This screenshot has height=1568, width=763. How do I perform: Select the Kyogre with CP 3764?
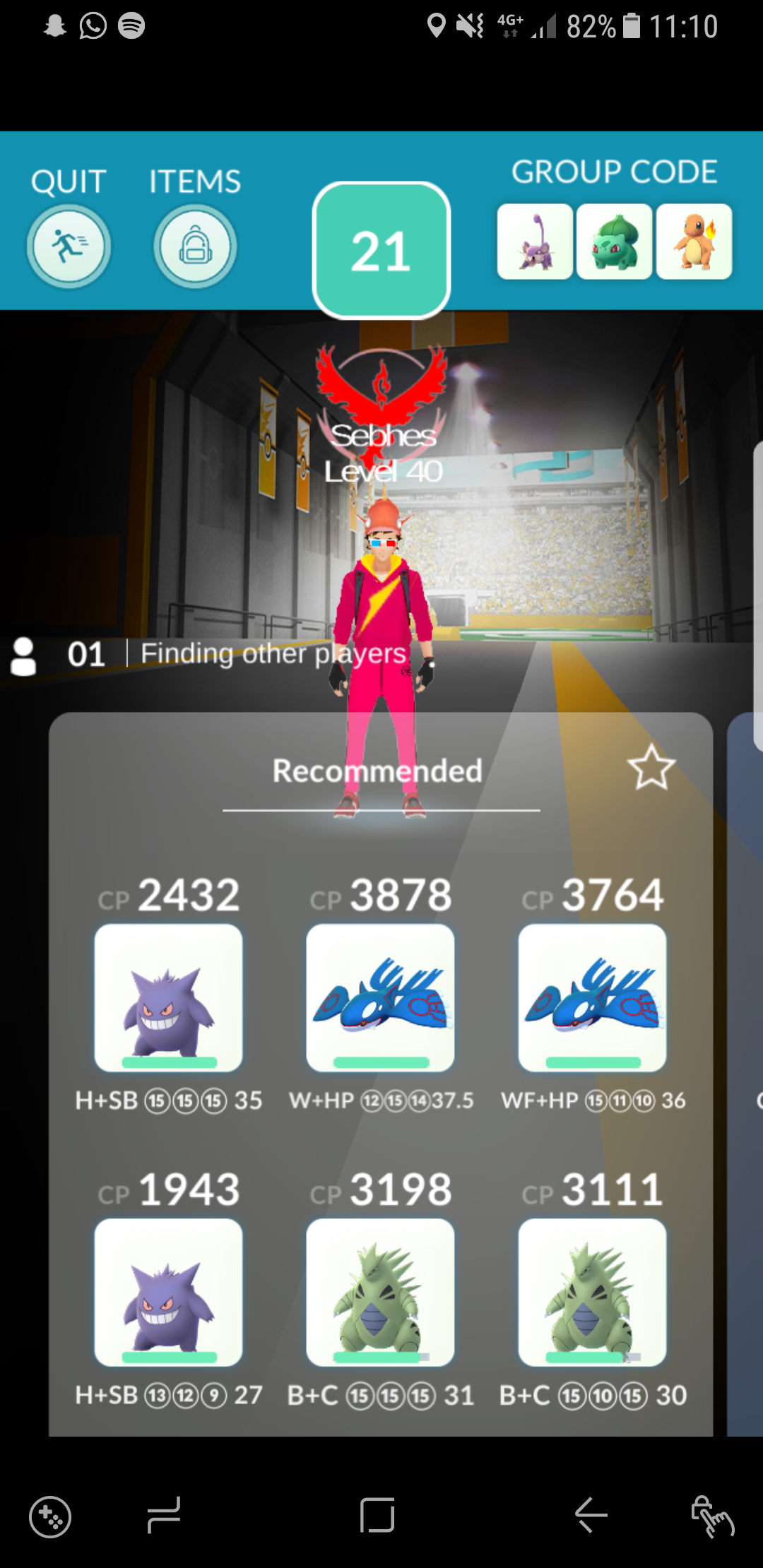pos(592,997)
